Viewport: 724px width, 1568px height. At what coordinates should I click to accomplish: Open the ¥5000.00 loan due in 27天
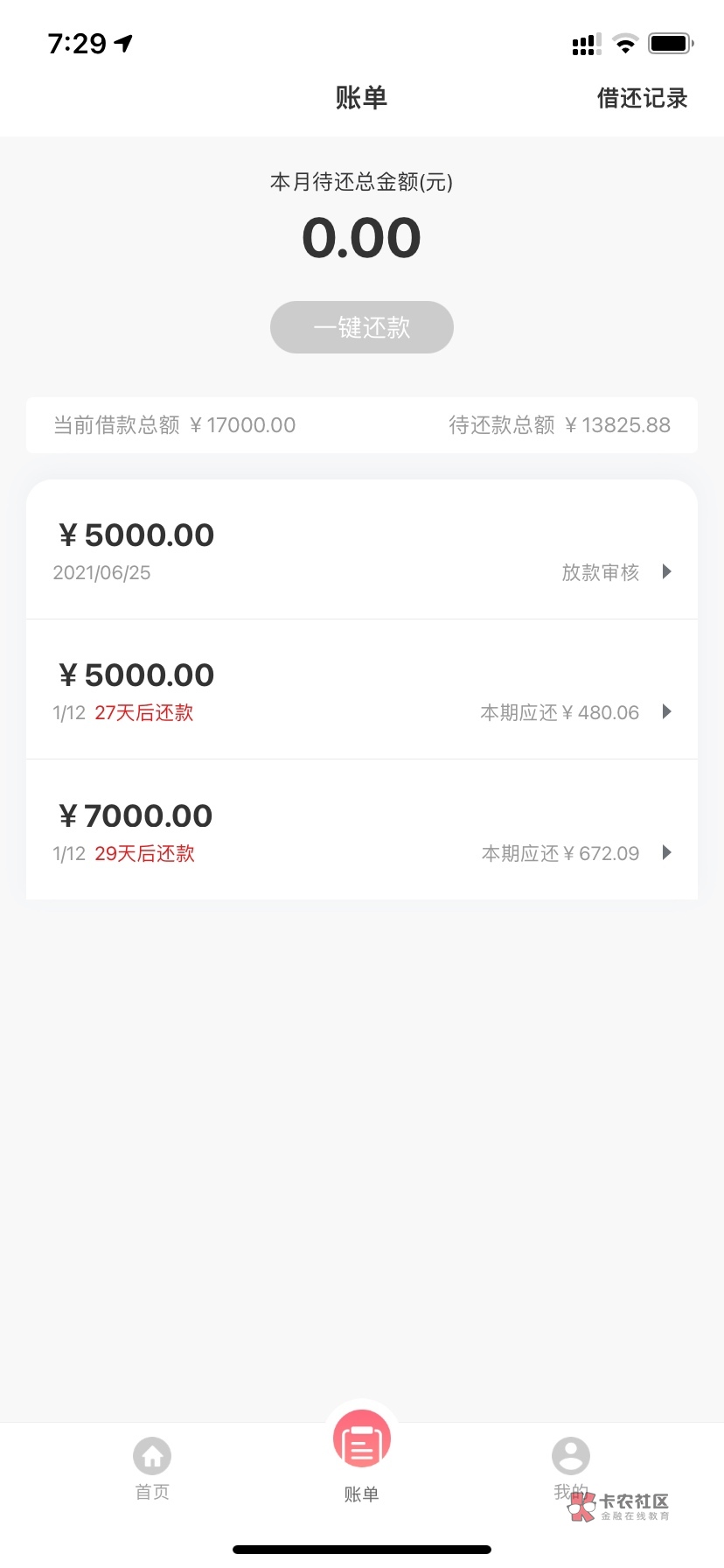(361, 690)
